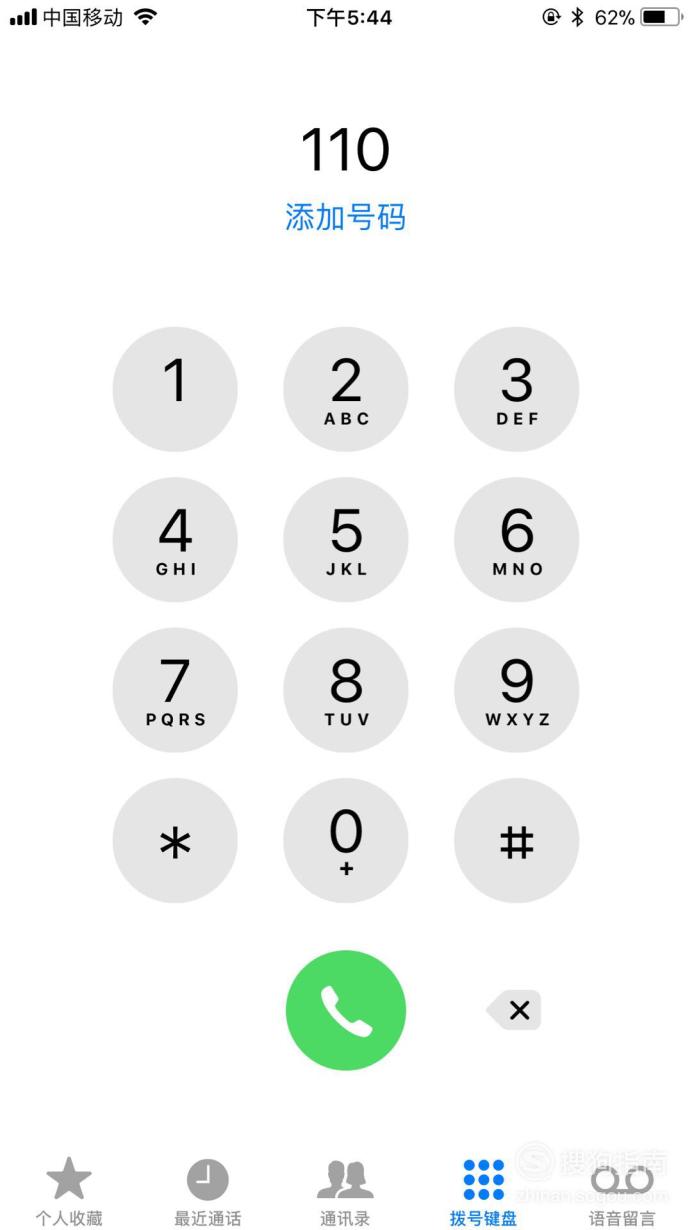Tap the pound # key

click(517, 841)
